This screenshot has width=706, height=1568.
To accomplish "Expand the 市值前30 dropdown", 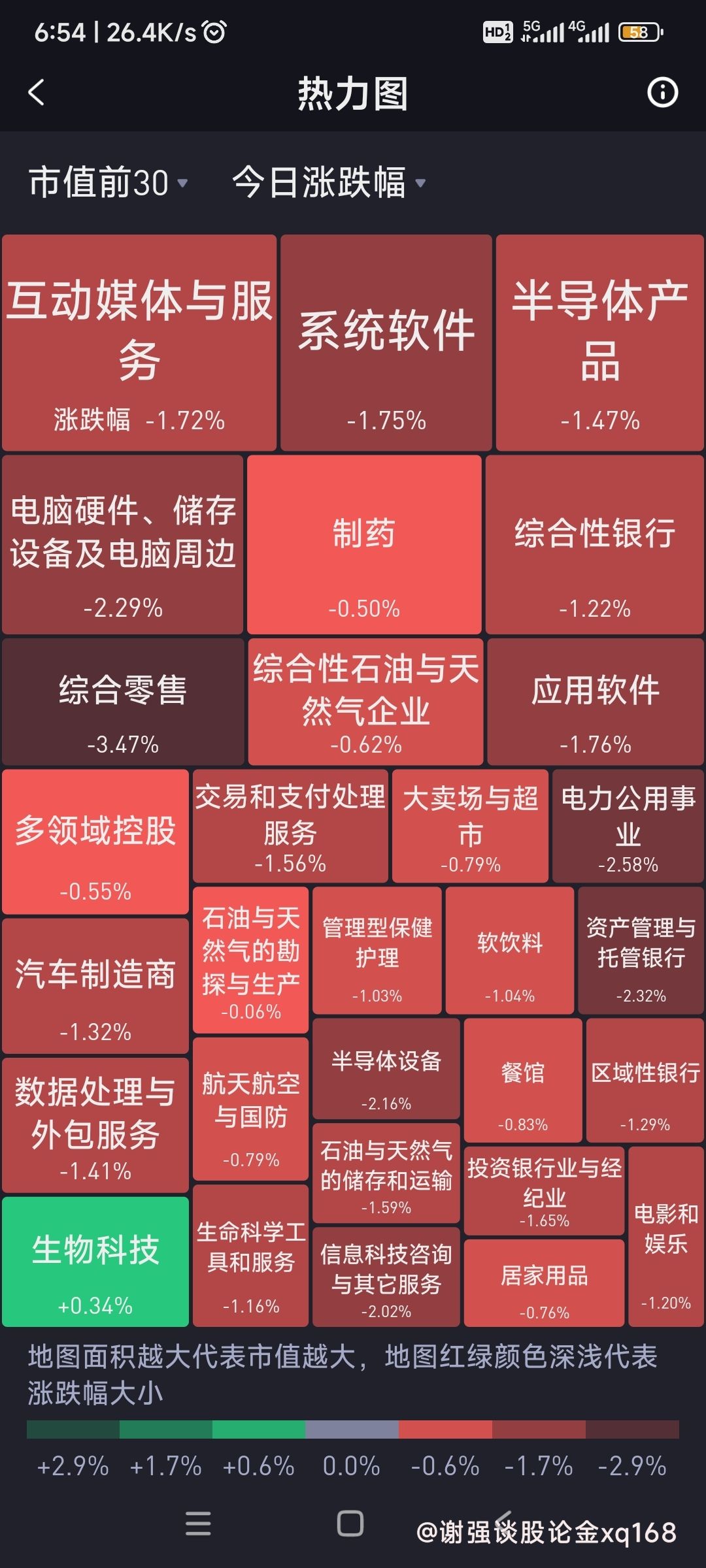I will coord(109,182).
